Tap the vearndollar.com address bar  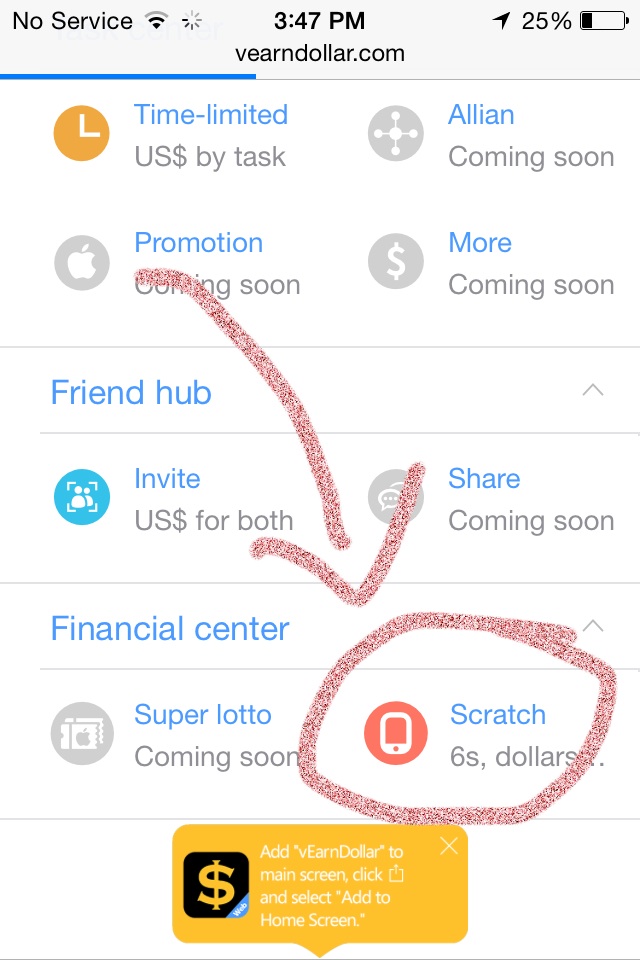[x=320, y=53]
